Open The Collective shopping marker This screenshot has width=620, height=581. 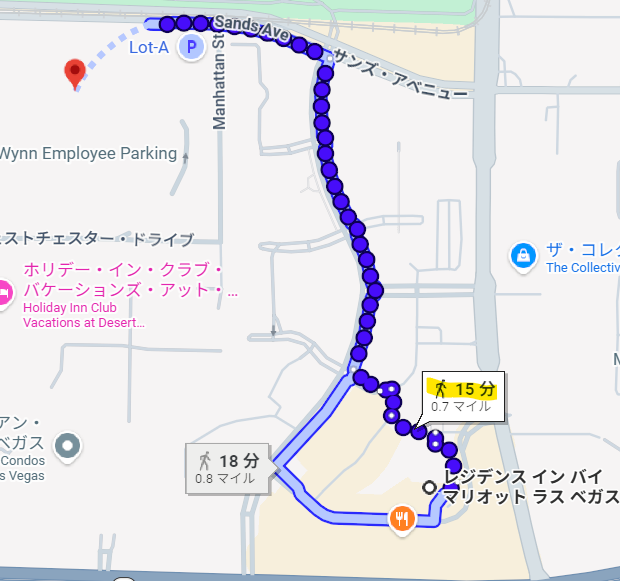point(522,256)
